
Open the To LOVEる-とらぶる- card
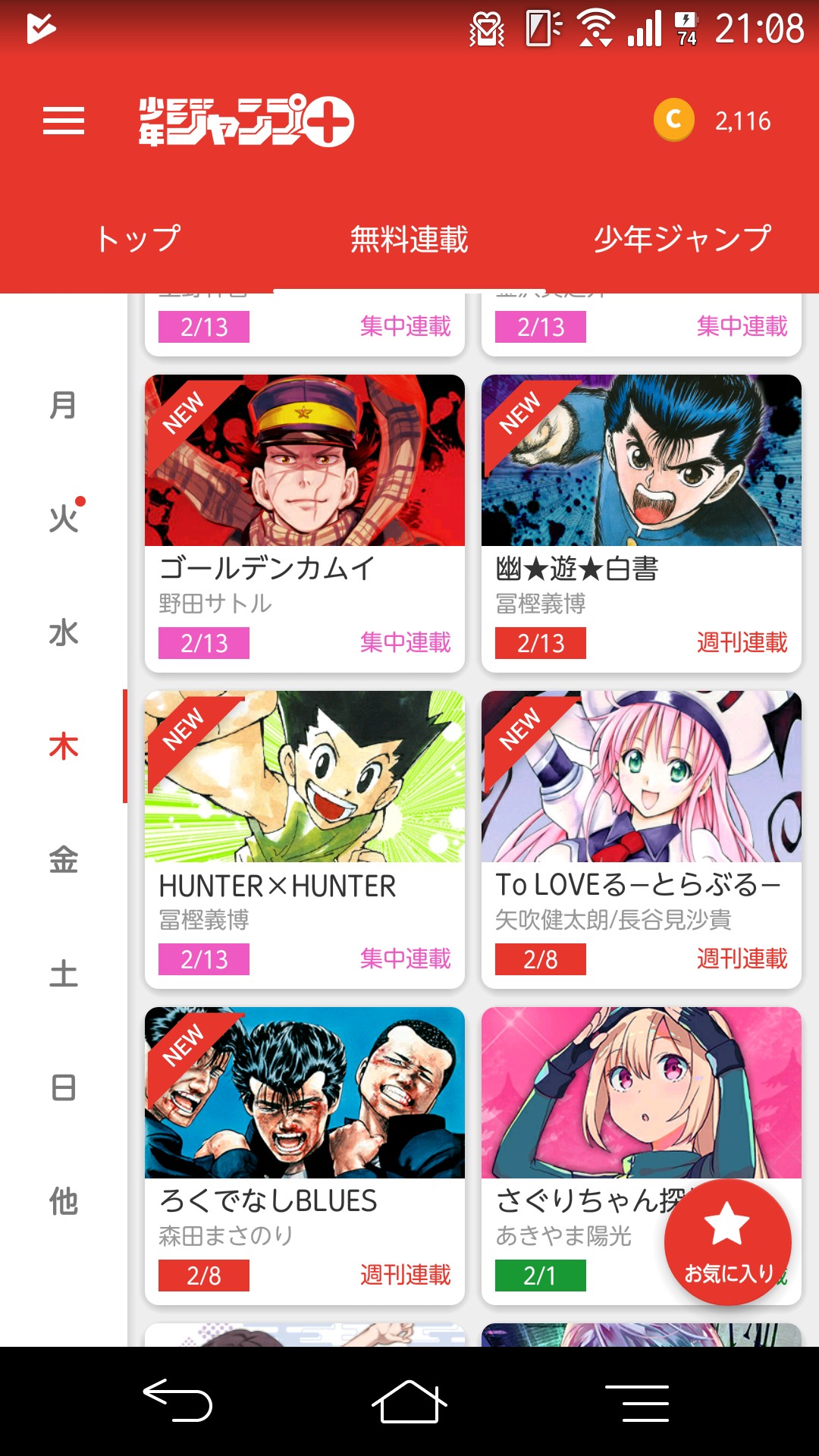[x=641, y=839]
